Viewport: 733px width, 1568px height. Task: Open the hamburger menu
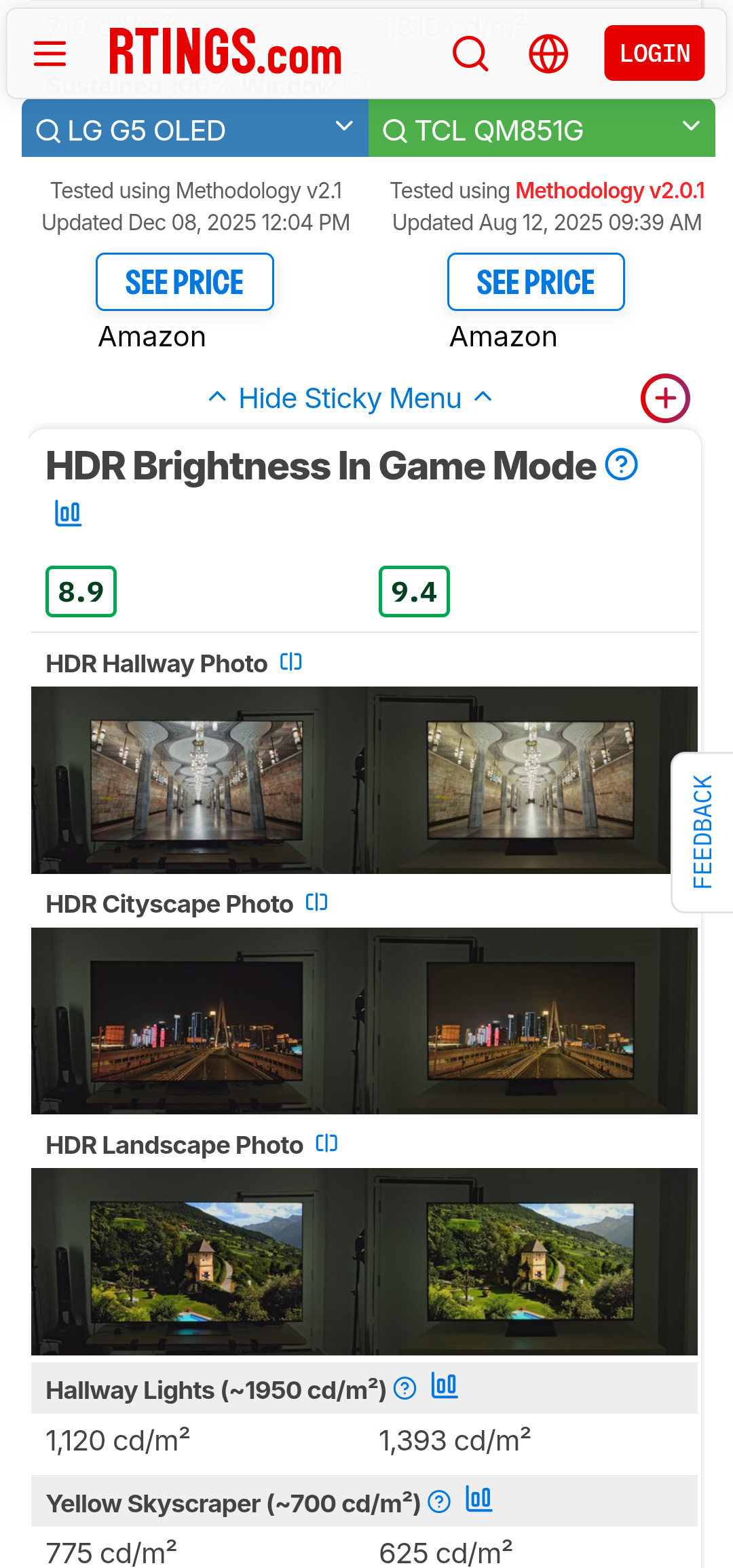pos(50,54)
